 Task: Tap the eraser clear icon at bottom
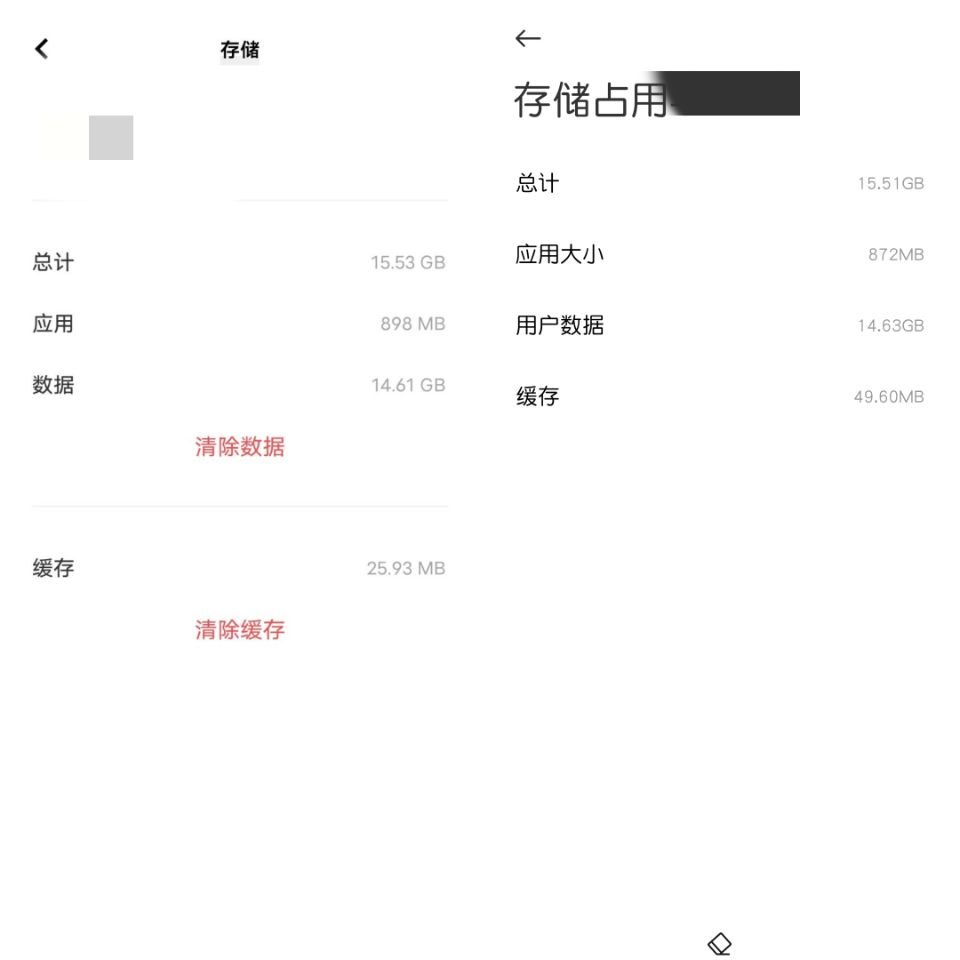click(720, 943)
